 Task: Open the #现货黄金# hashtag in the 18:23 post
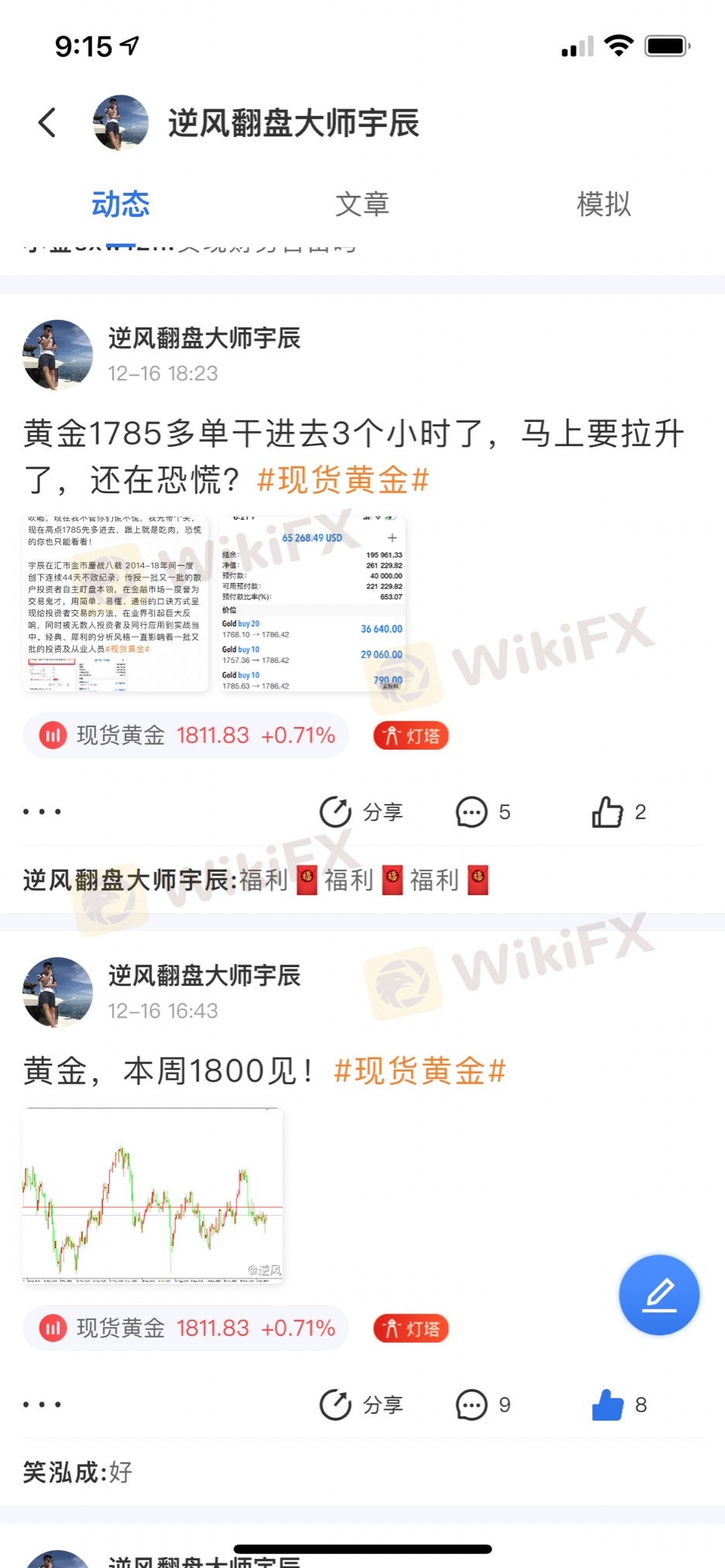tap(343, 480)
